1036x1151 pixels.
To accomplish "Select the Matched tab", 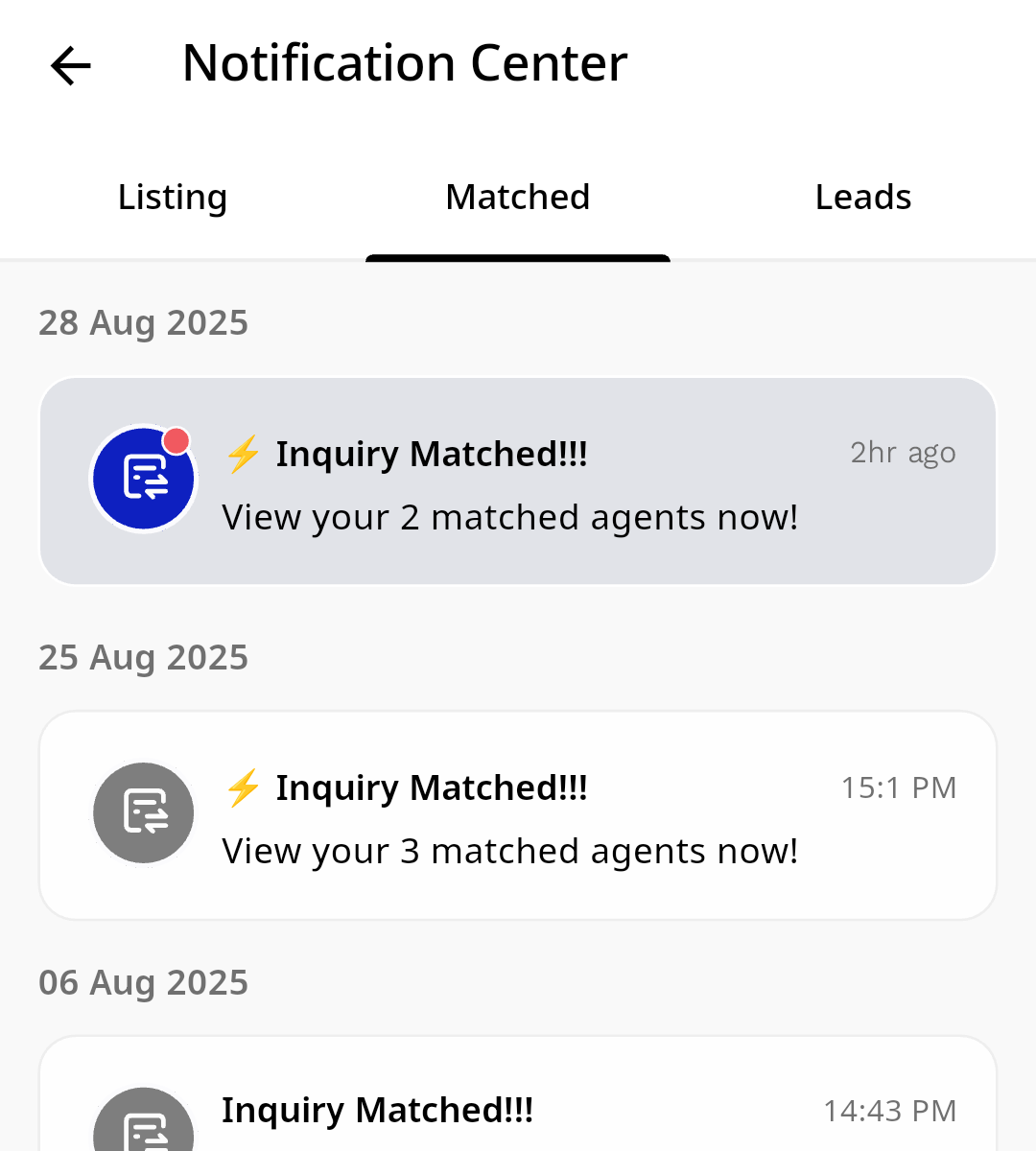I will tap(518, 198).
